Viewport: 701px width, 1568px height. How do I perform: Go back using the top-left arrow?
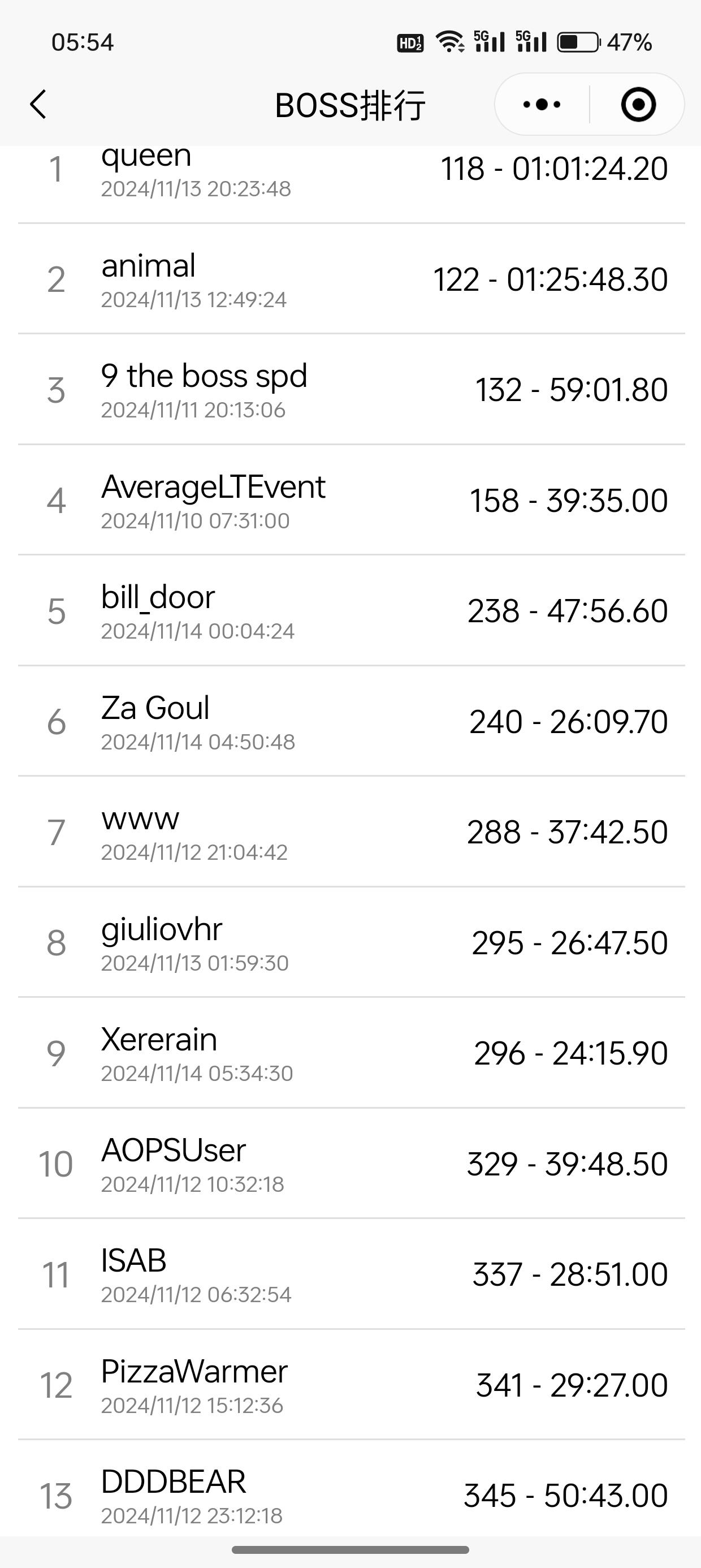click(x=38, y=104)
